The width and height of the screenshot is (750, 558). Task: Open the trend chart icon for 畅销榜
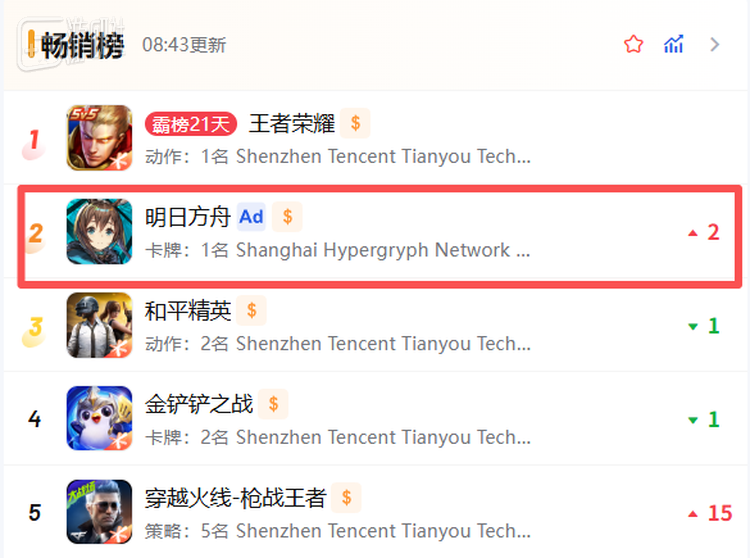click(x=674, y=44)
